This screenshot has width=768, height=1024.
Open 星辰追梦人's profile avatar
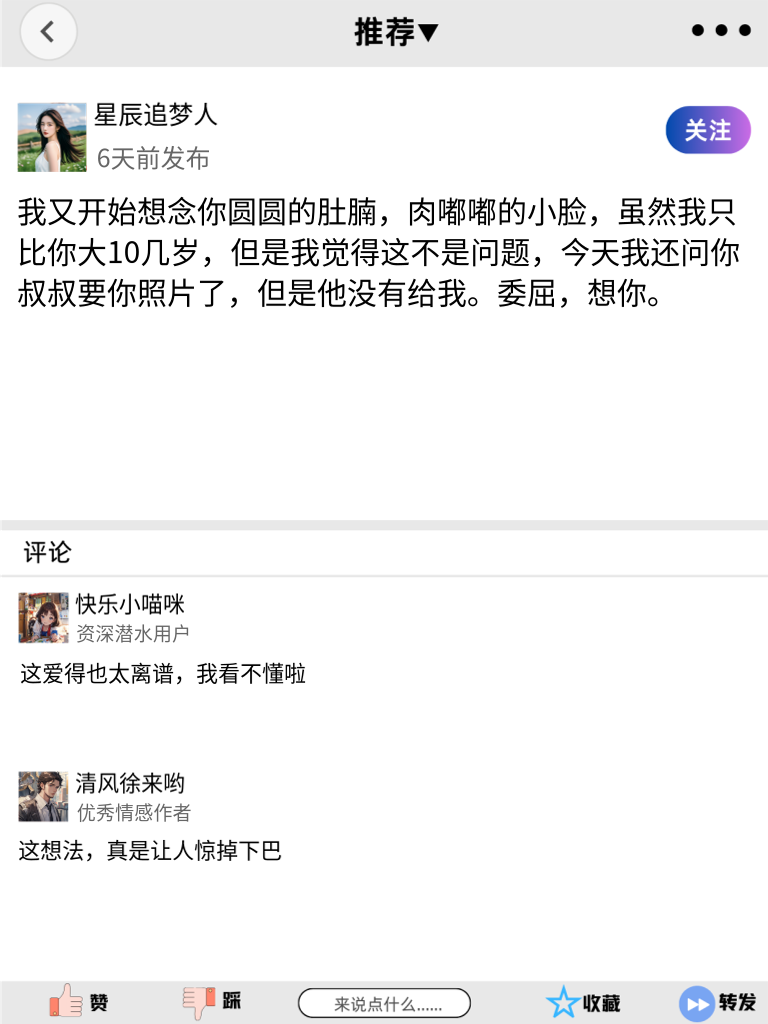point(47,131)
